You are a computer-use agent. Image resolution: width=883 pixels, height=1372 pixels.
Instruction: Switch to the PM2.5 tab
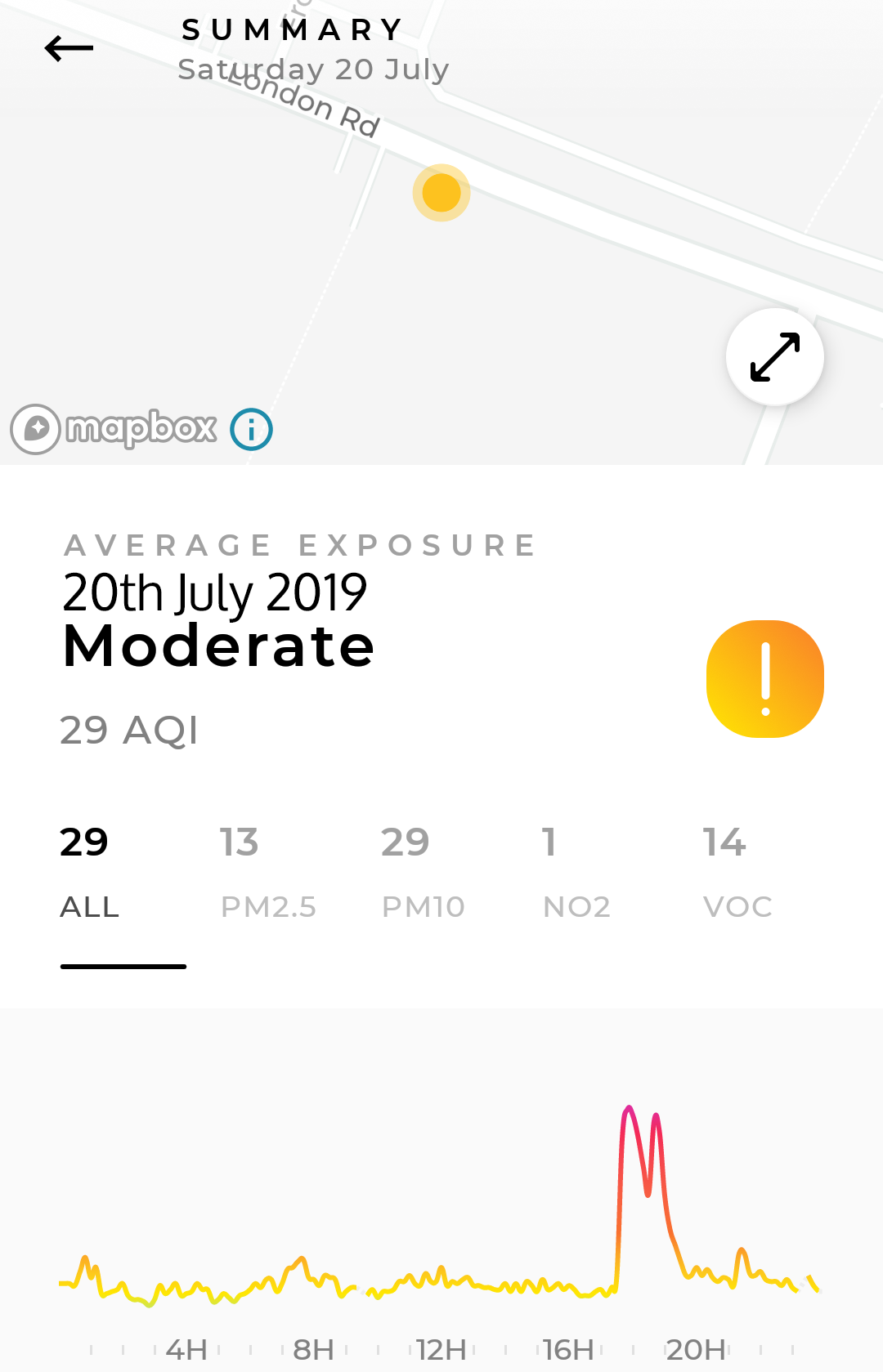point(267,873)
